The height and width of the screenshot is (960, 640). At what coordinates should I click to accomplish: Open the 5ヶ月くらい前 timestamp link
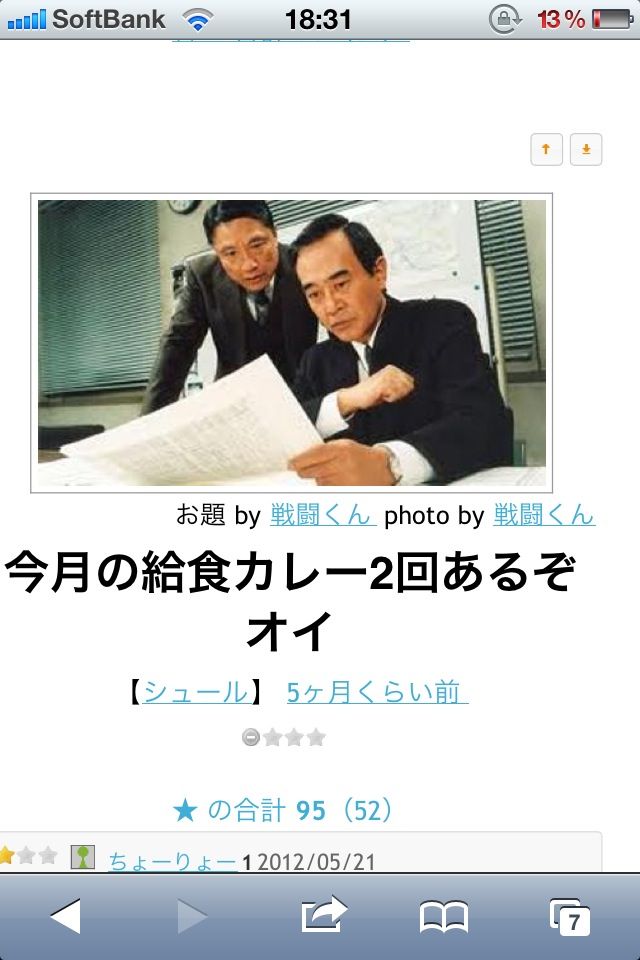377,692
